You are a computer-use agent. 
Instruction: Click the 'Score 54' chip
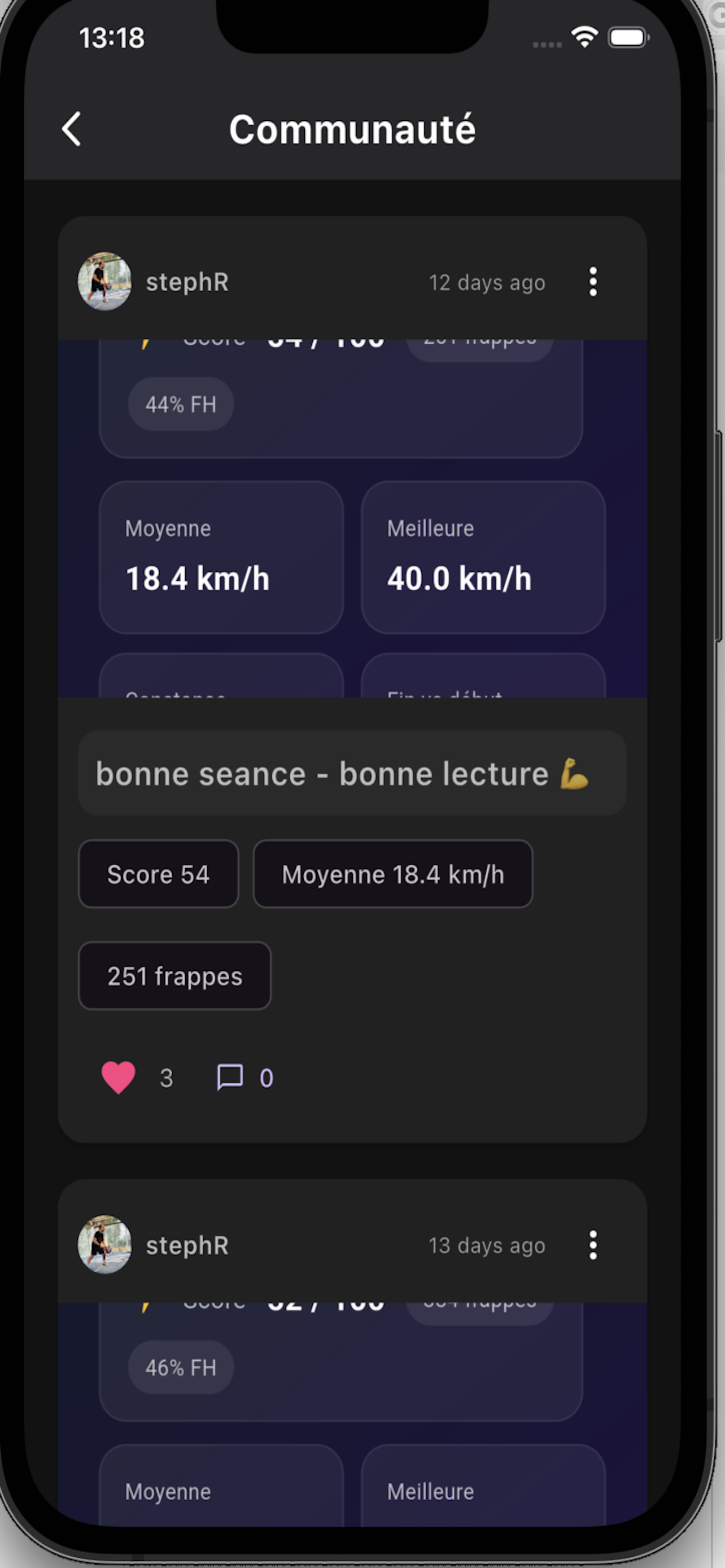pos(158,874)
